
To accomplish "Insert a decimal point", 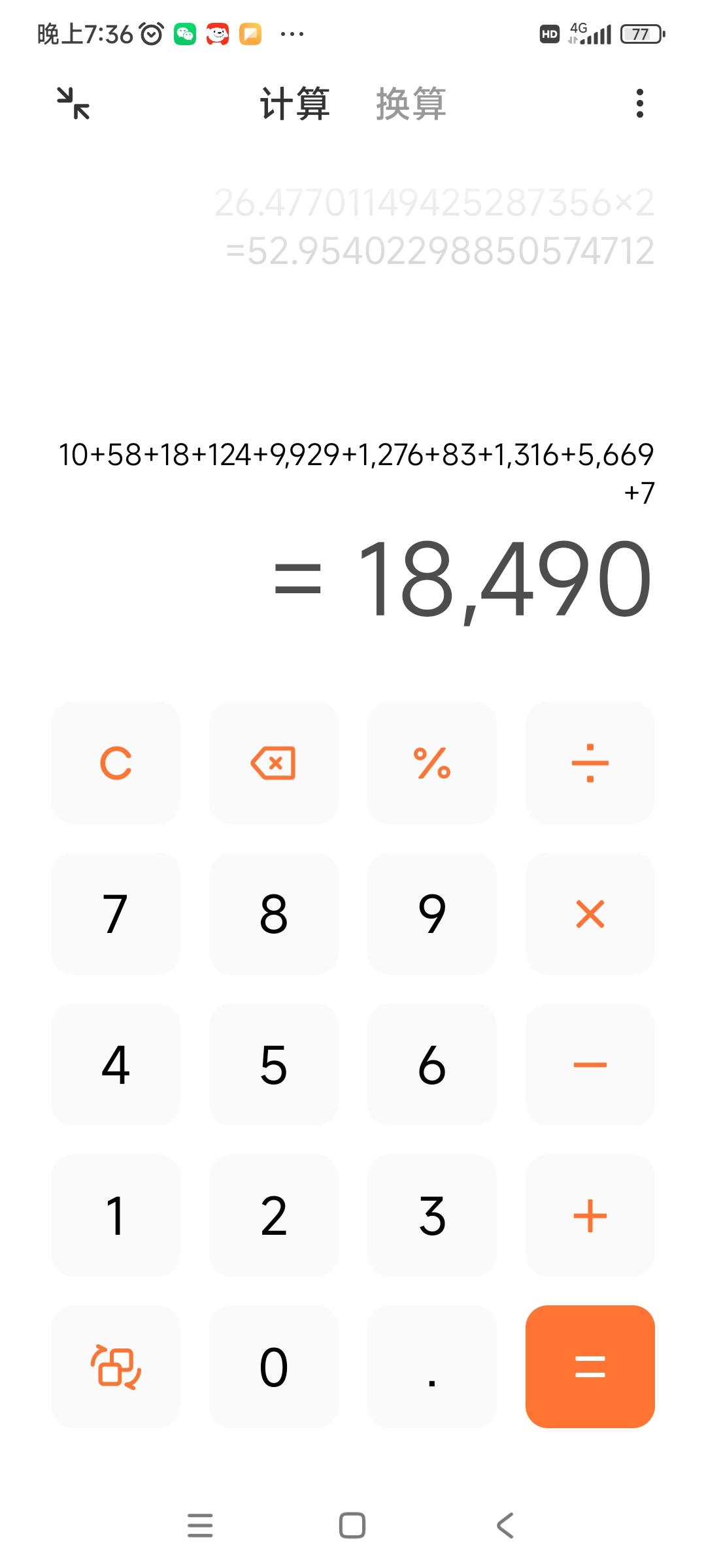I will pos(432,1366).
